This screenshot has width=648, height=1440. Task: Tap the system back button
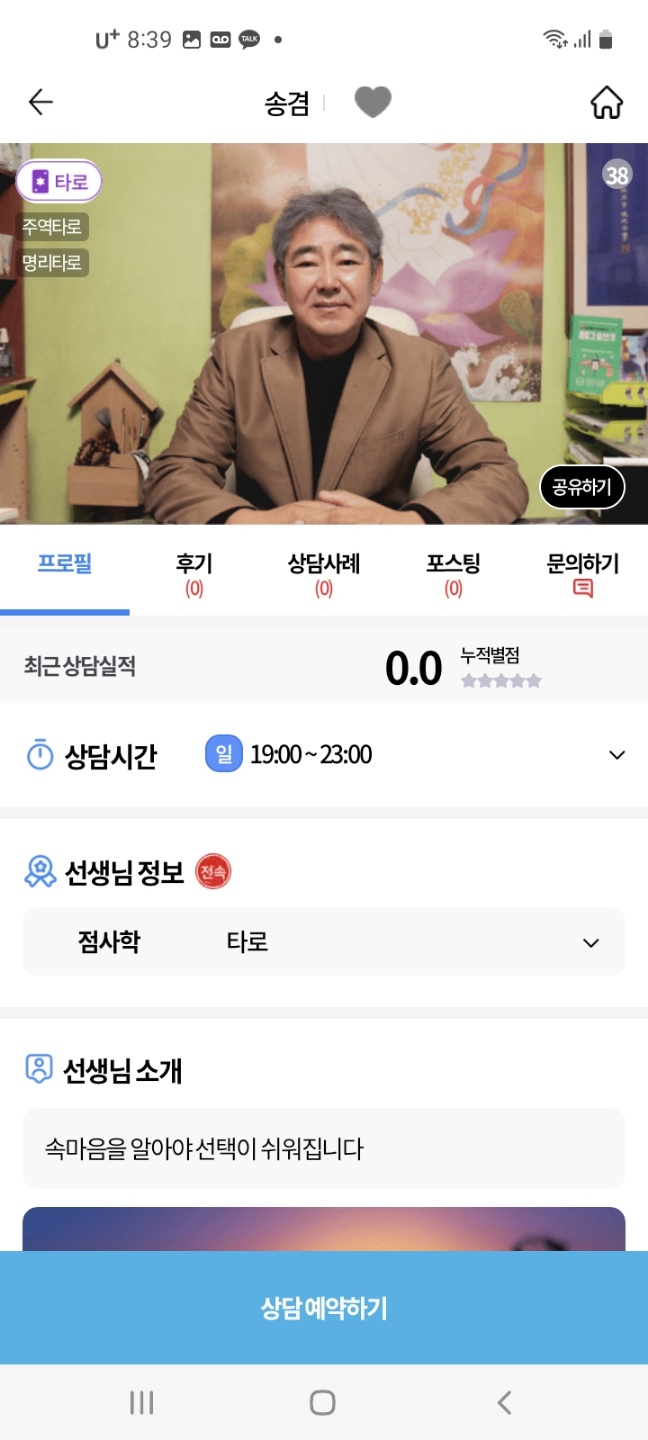click(x=504, y=1403)
